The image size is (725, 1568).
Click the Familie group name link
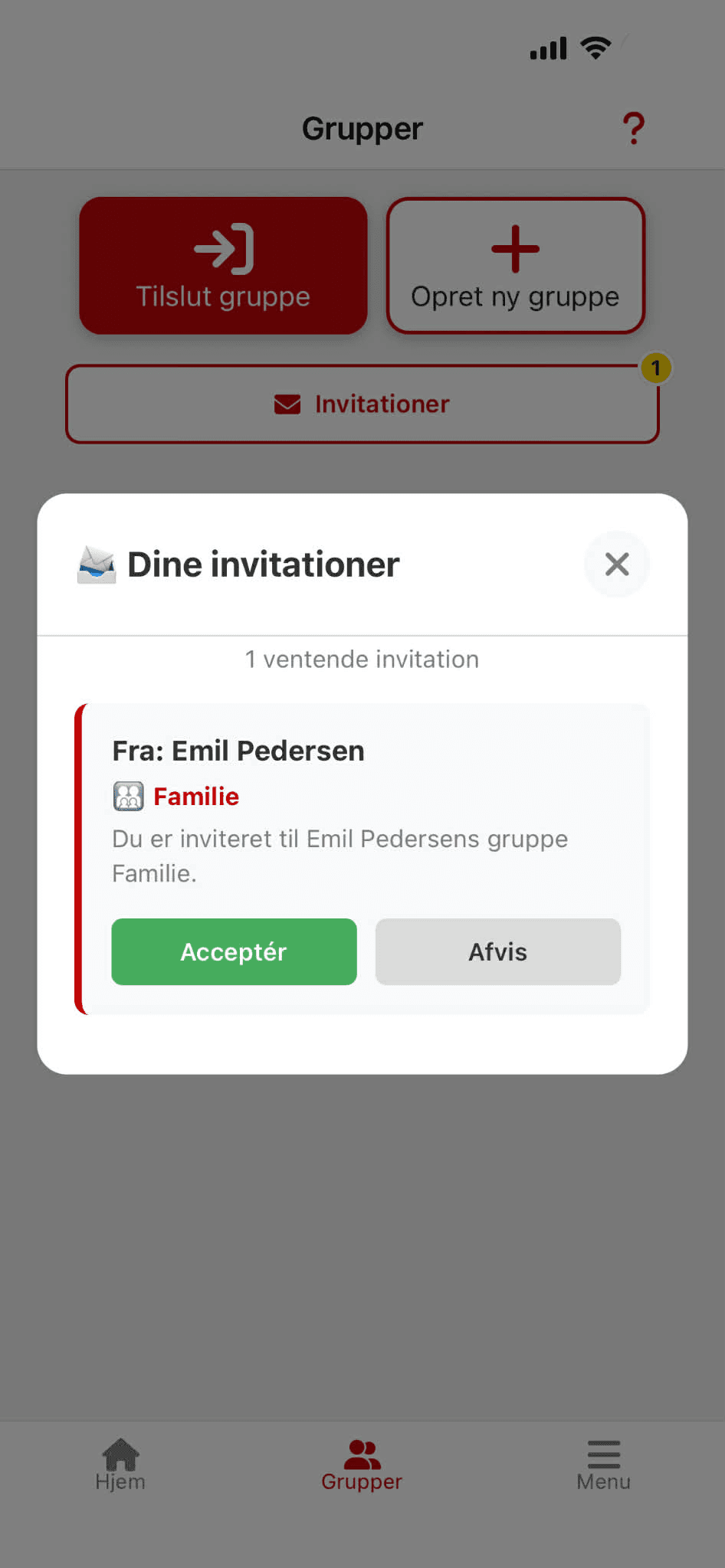(196, 796)
